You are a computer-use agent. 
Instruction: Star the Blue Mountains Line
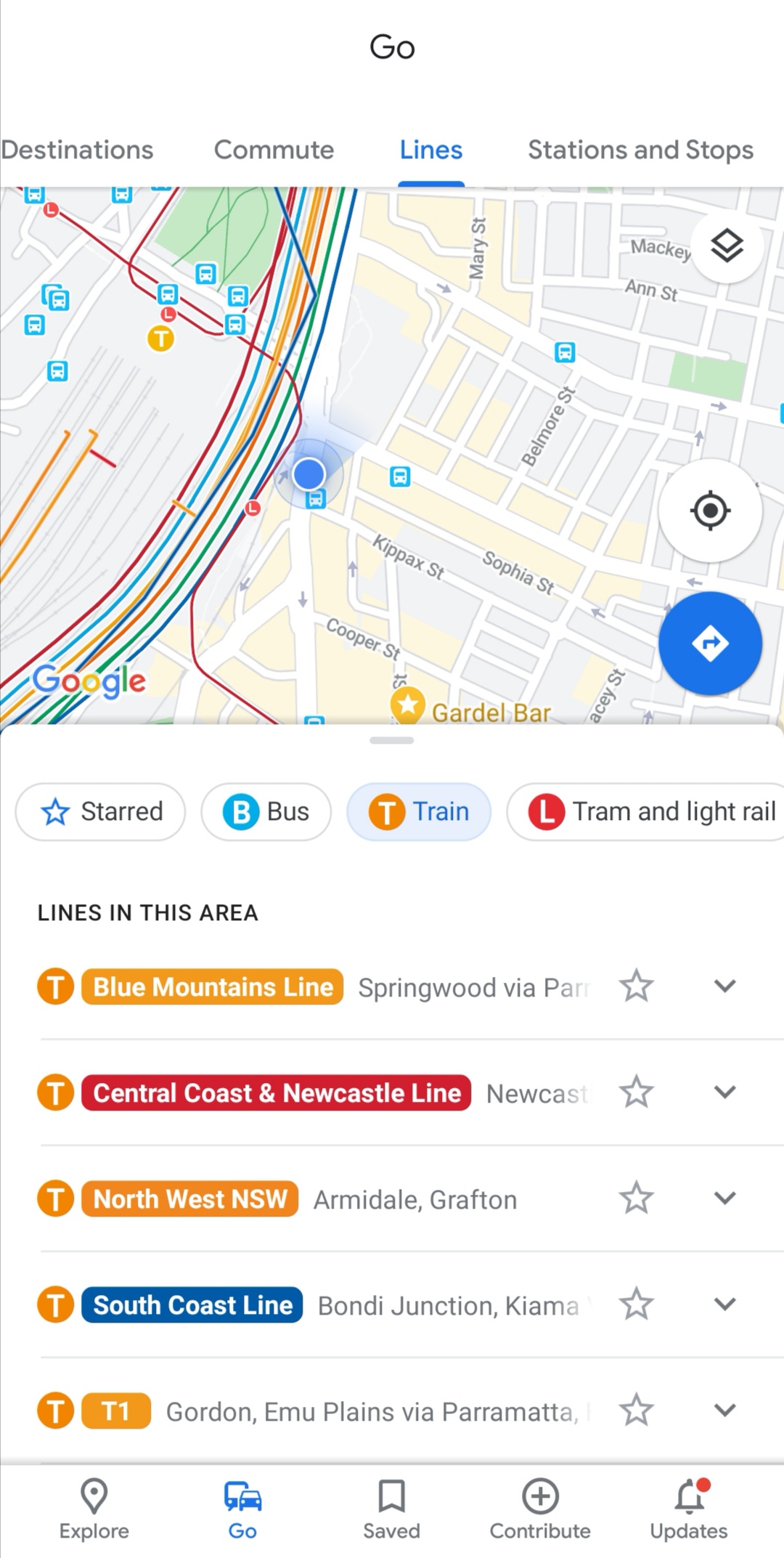637,986
